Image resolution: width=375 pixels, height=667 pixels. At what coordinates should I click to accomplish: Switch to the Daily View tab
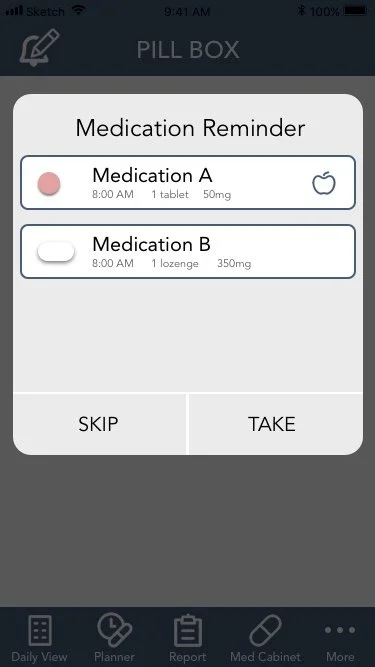(39, 638)
